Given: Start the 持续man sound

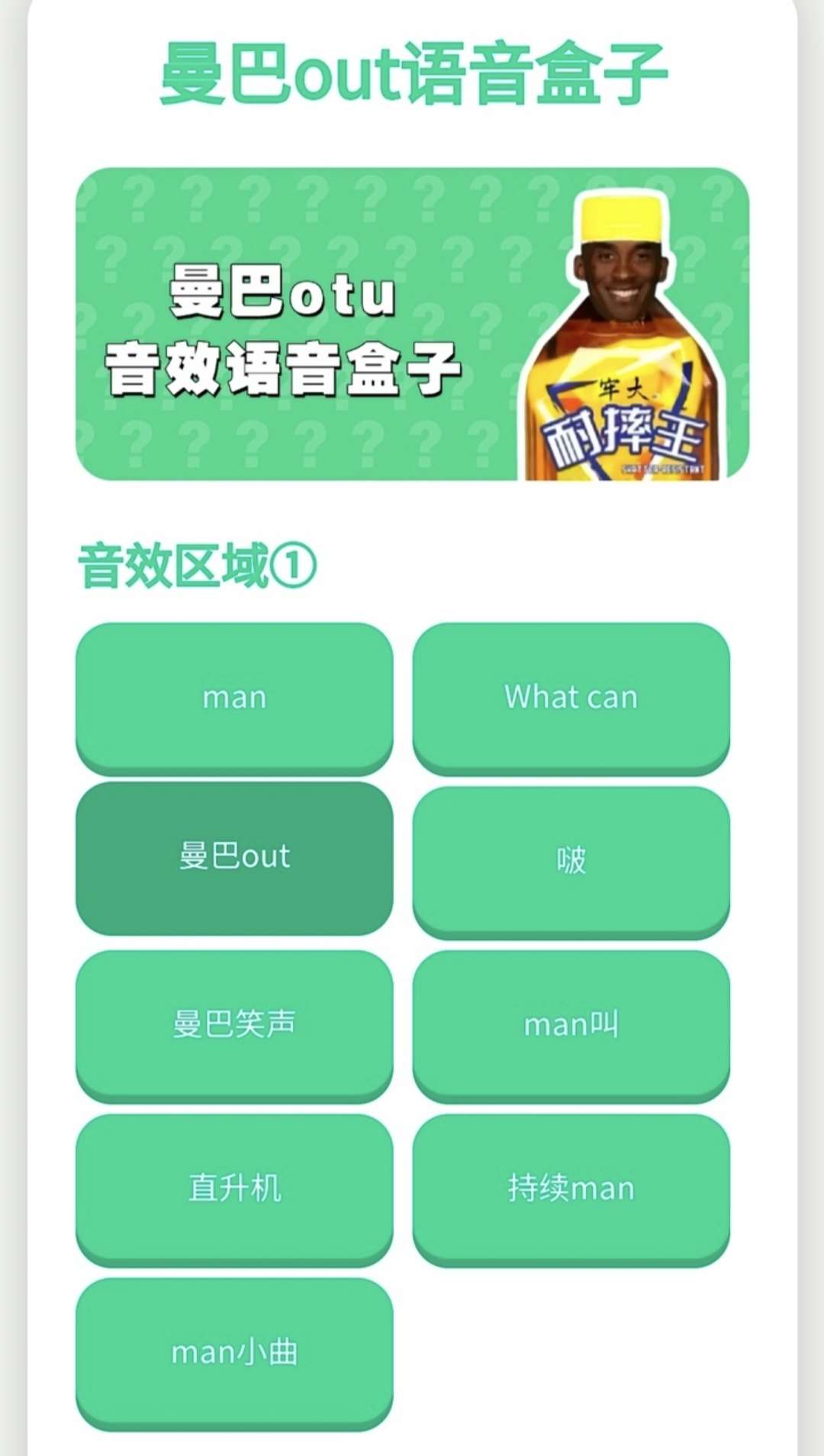Looking at the screenshot, I should point(571,1188).
